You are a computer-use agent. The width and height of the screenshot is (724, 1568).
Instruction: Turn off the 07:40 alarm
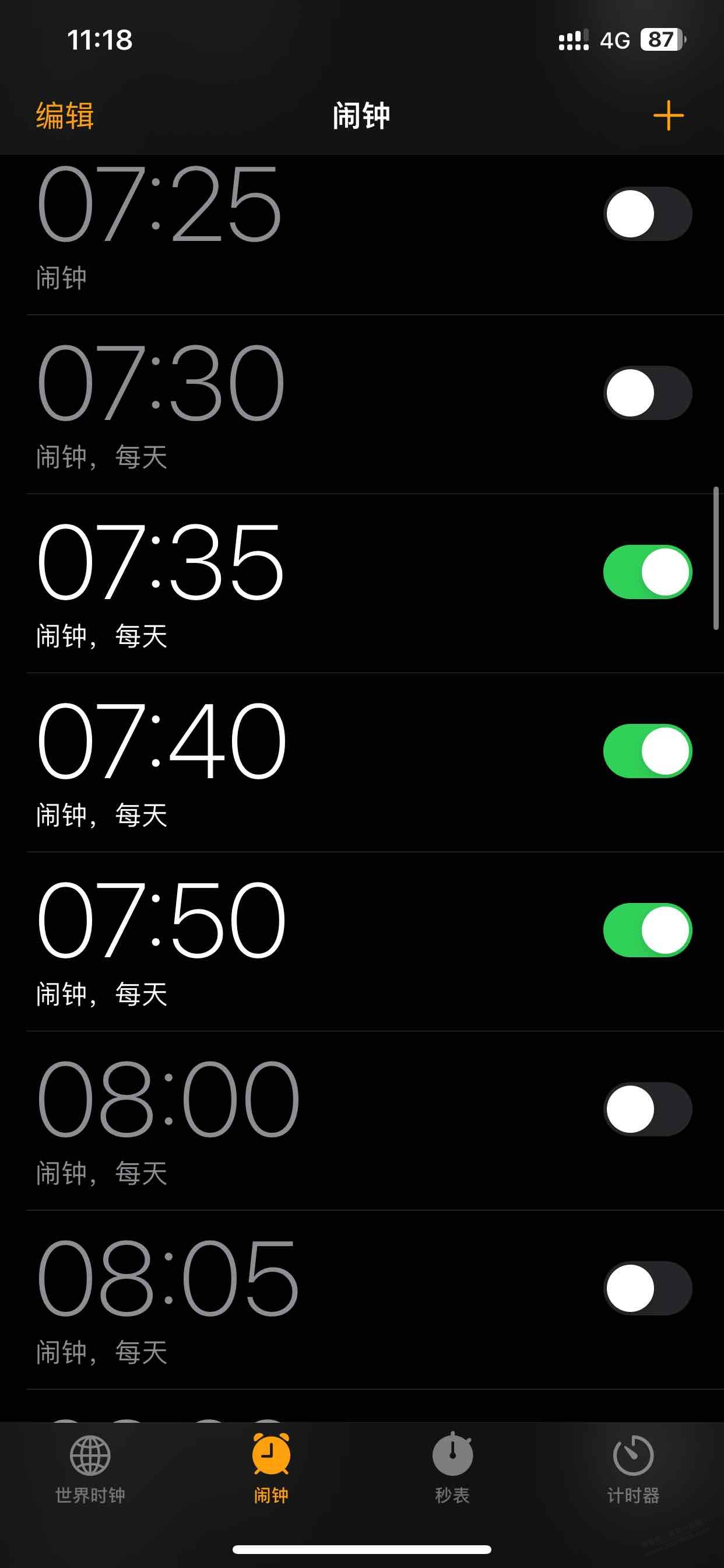pos(647,751)
